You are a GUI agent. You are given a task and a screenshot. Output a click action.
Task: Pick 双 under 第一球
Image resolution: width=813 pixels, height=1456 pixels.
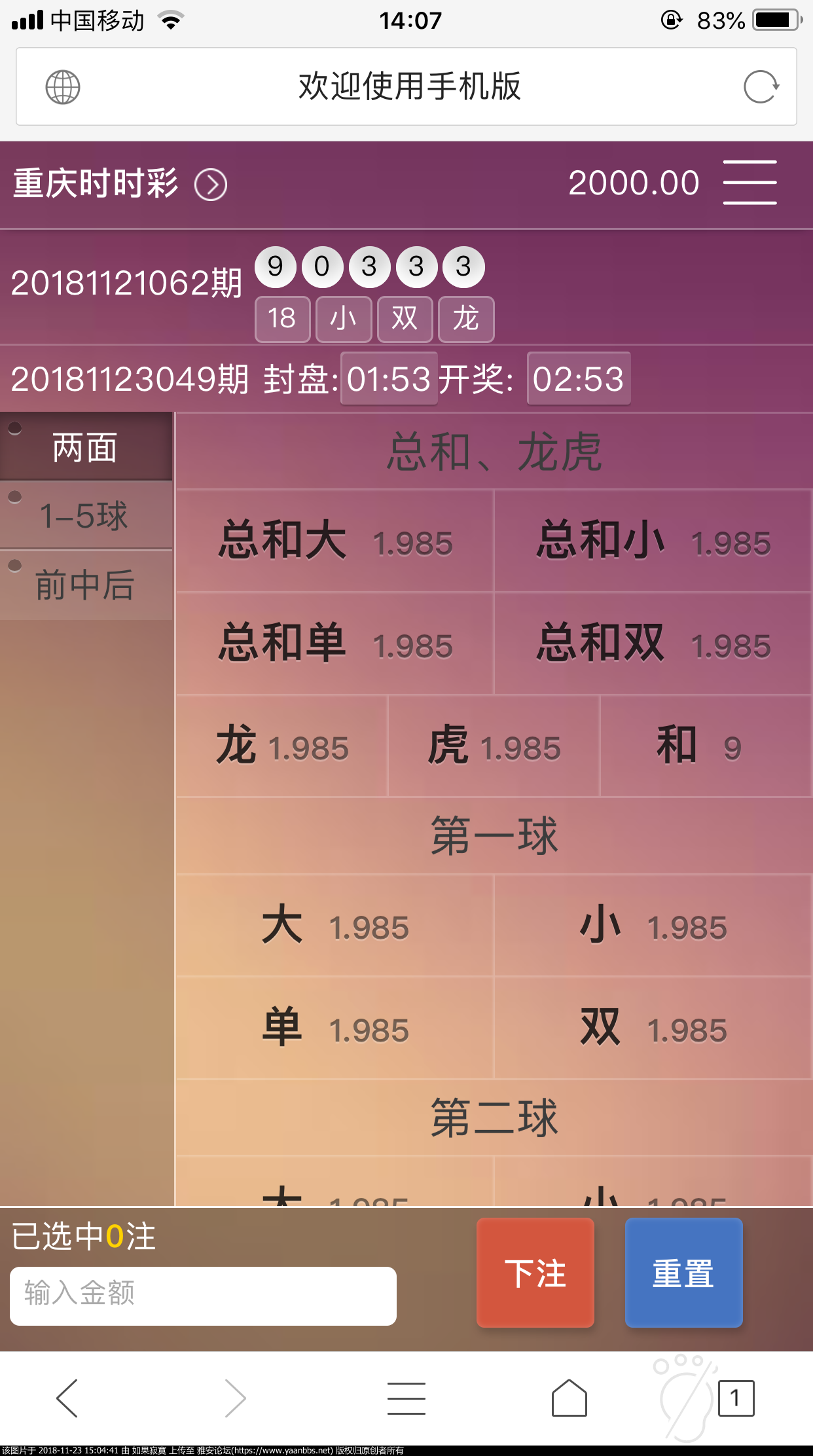653,1028
